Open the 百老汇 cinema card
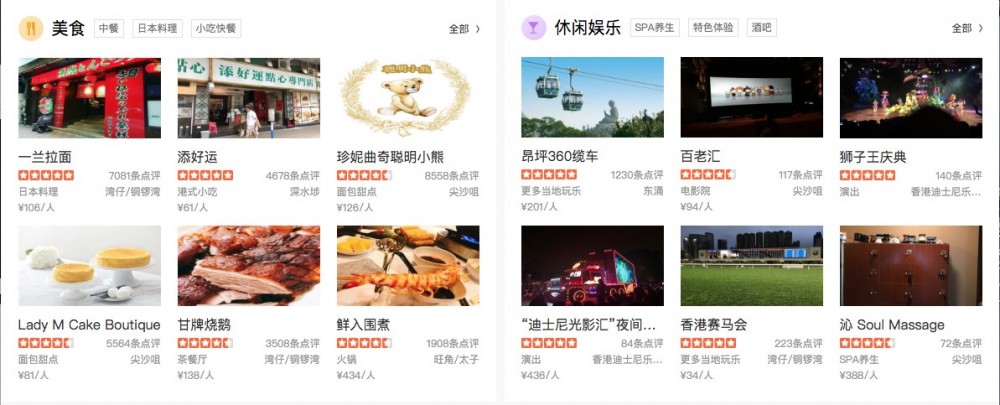1000x405 pixels. pos(751,98)
